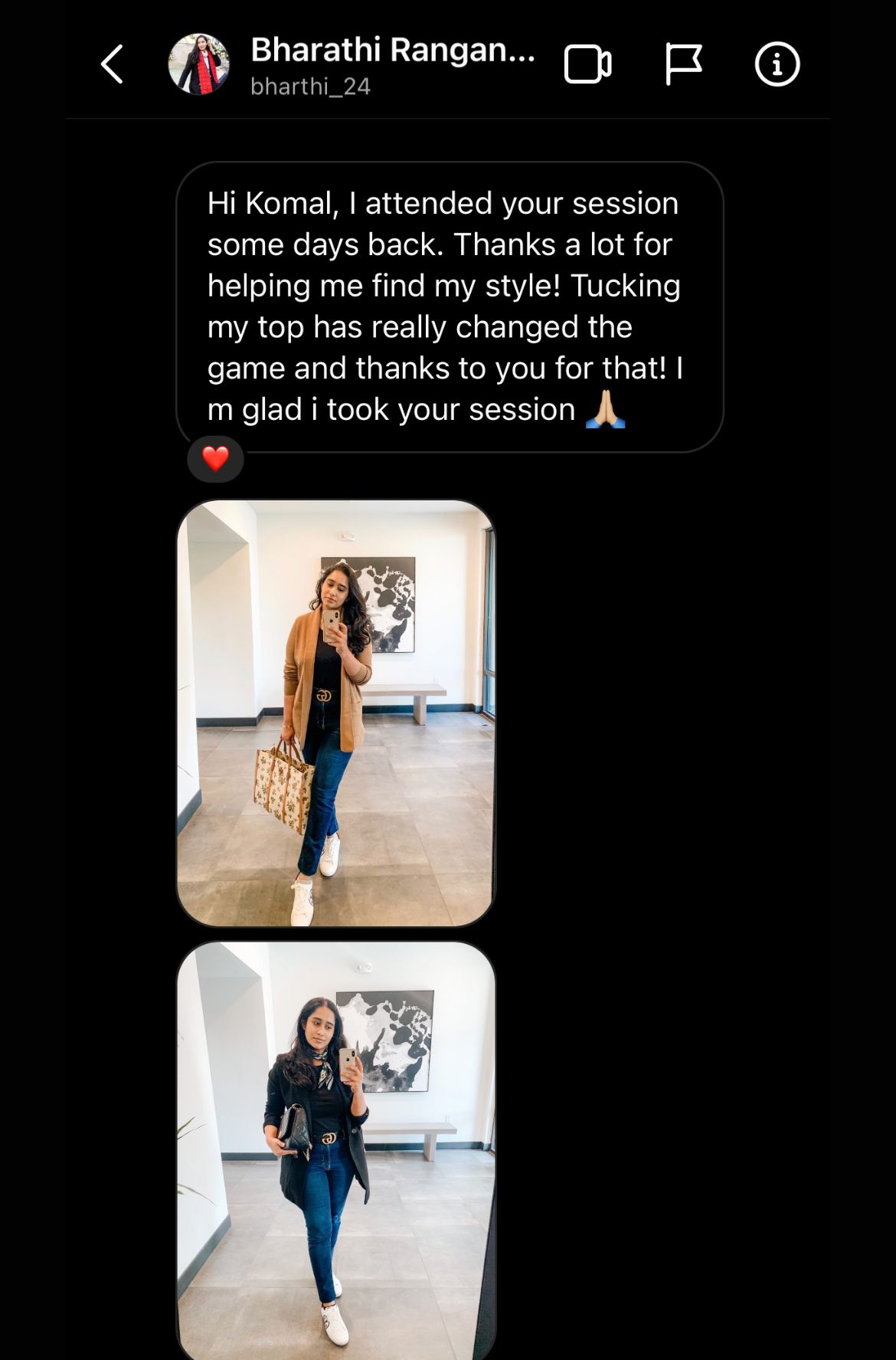Flag this conversation

pos(682,64)
